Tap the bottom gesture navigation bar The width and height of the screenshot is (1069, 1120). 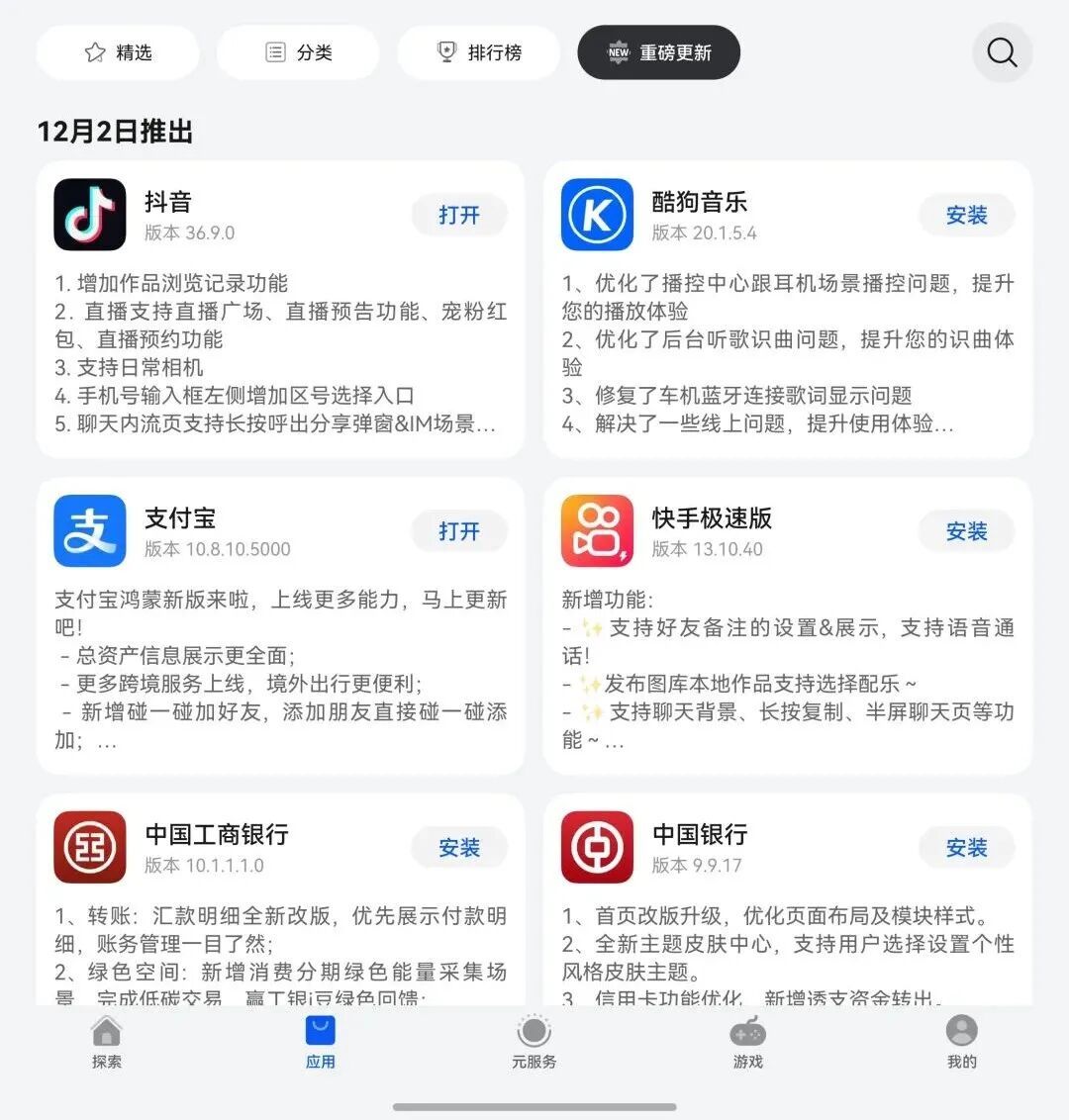tap(534, 1107)
